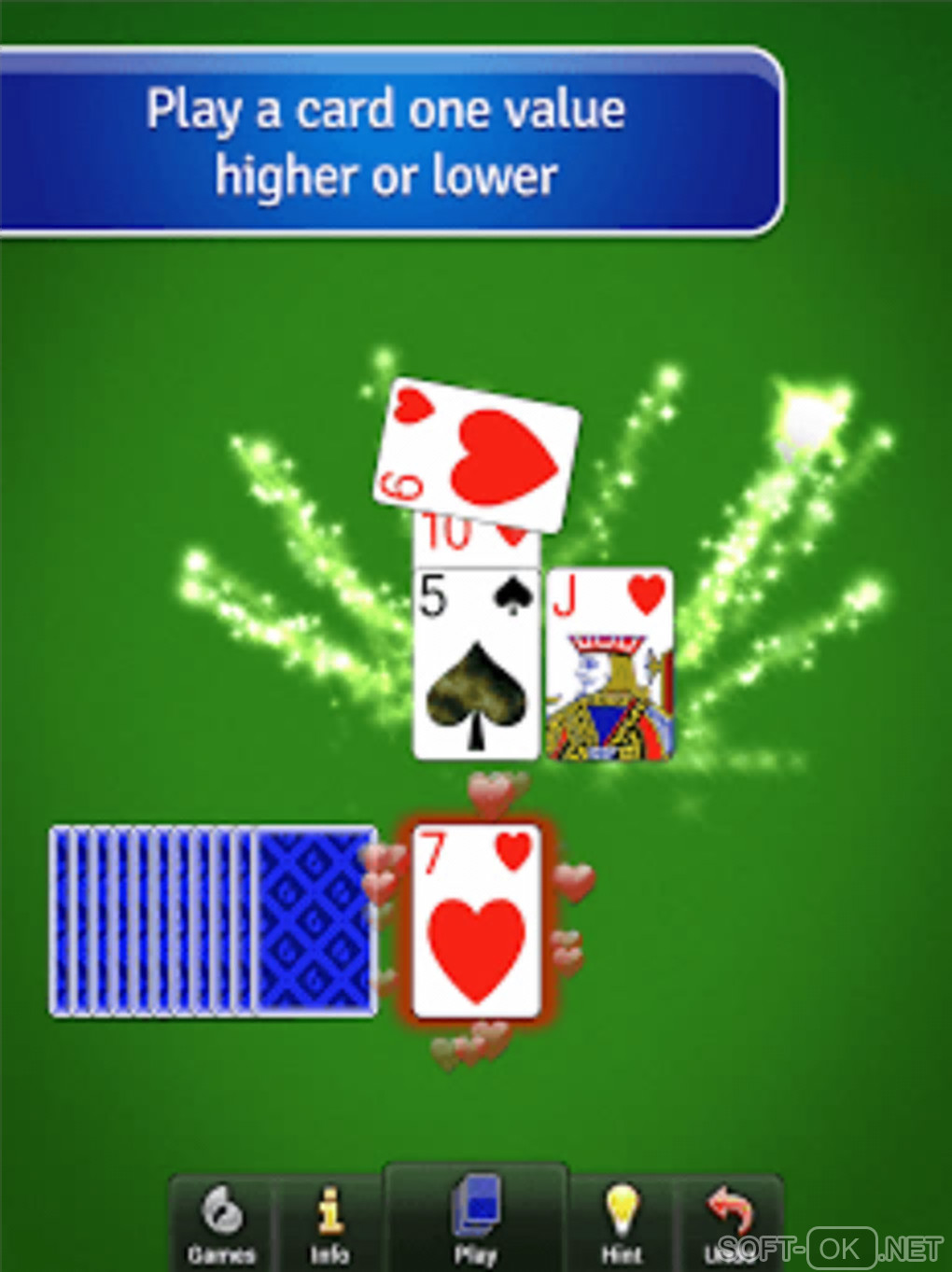The width and height of the screenshot is (952, 1272).
Task: Select the 5 of spades card
Action: (x=476, y=664)
